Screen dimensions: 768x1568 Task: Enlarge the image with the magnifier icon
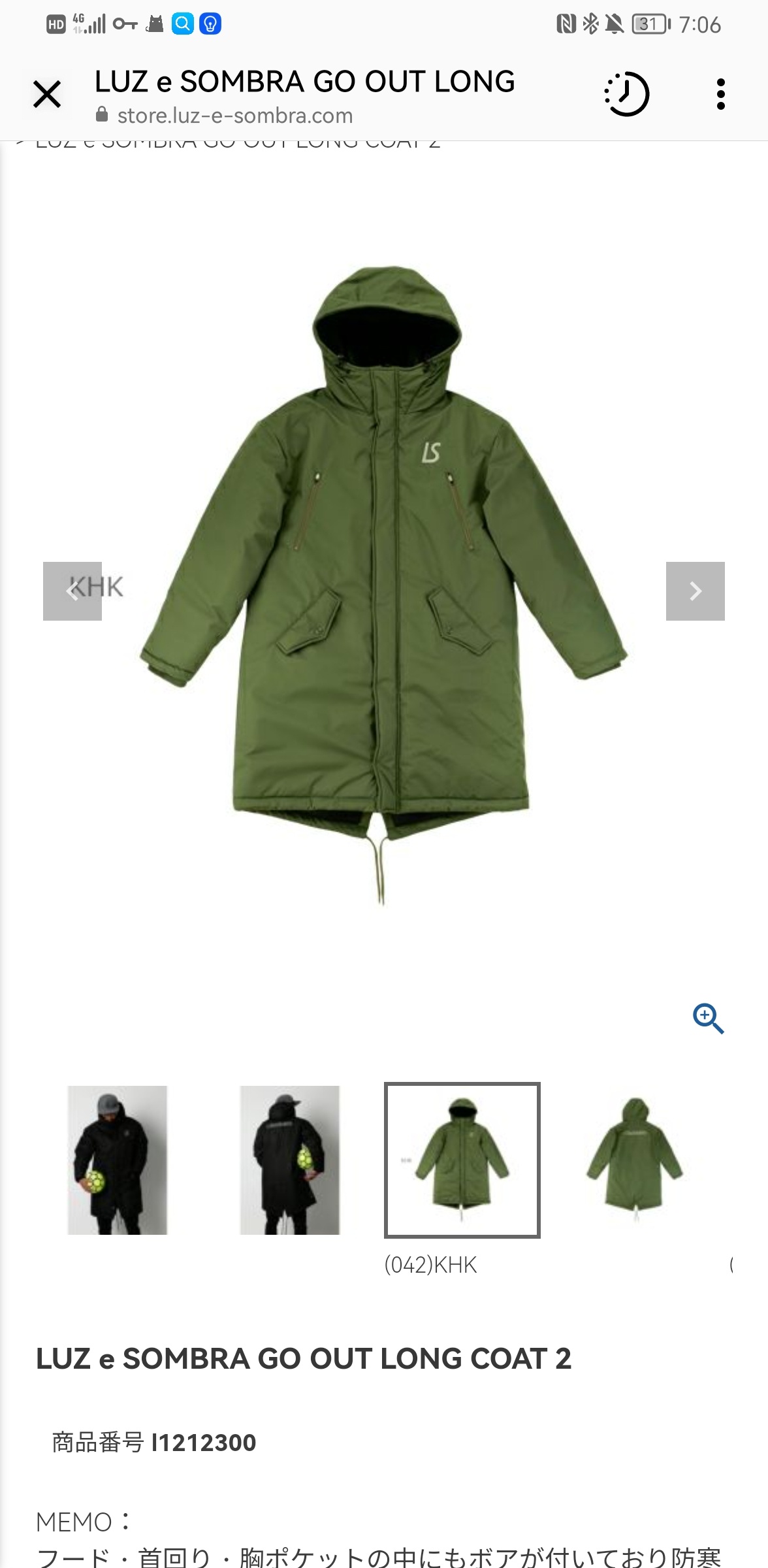click(x=709, y=1019)
